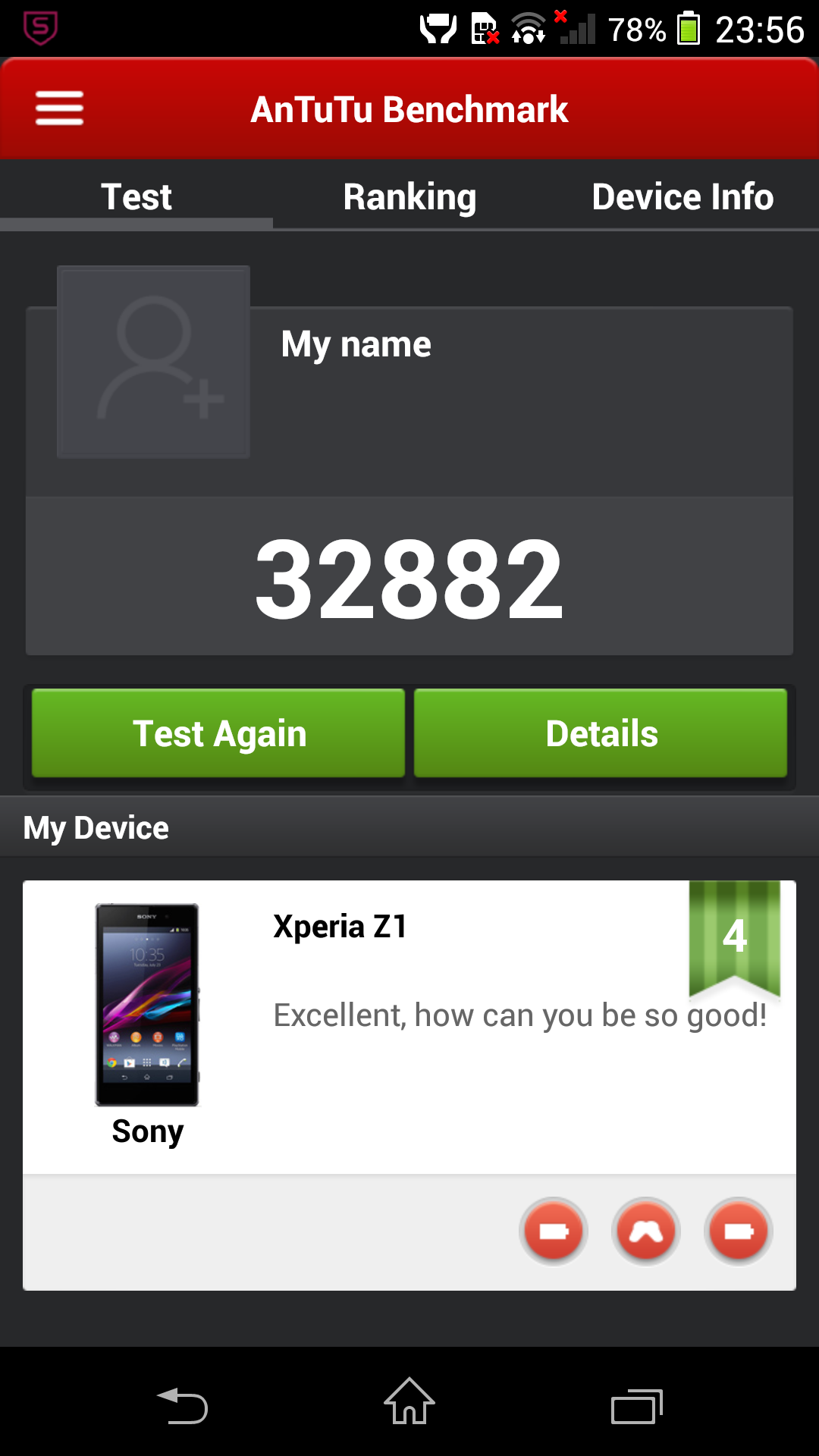Tap the profile avatar placeholder
Viewport: 819px width, 1456px height.
pyautogui.click(x=154, y=362)
